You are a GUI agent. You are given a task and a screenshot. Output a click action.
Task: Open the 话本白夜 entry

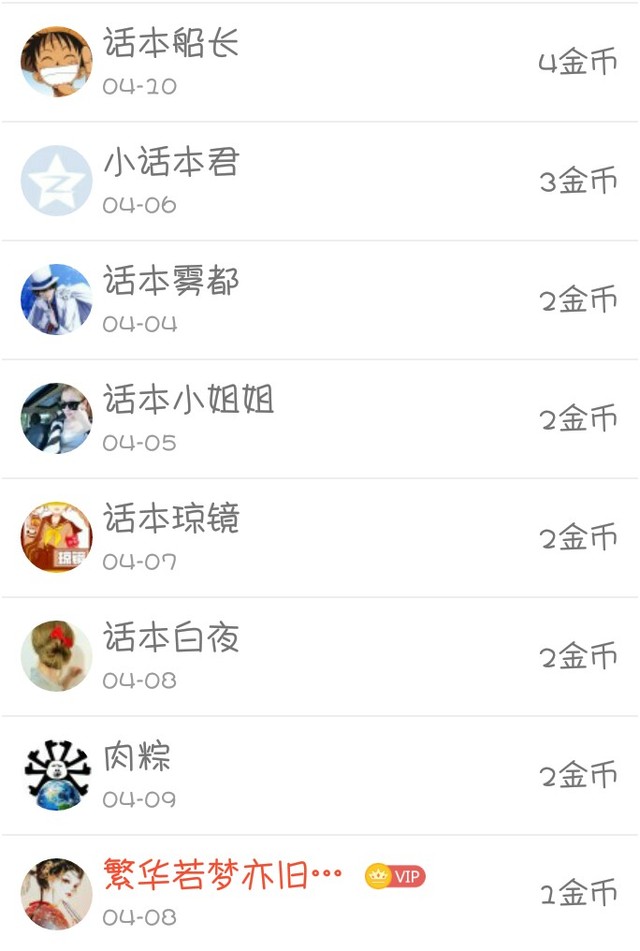pyautogui.click(x=320, y=657)
